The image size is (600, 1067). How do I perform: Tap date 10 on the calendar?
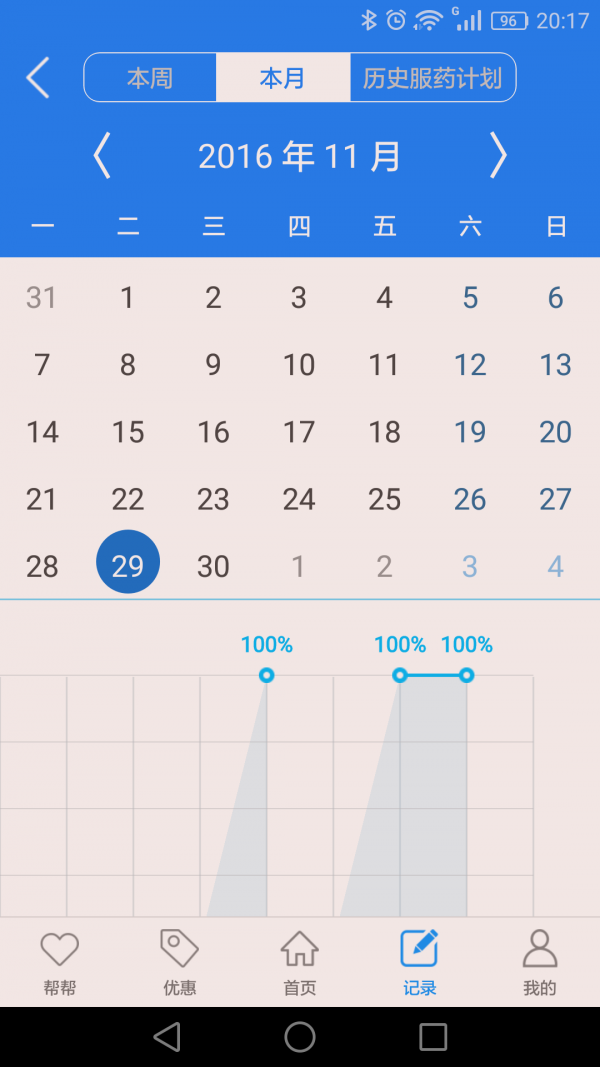click(299, 365)
